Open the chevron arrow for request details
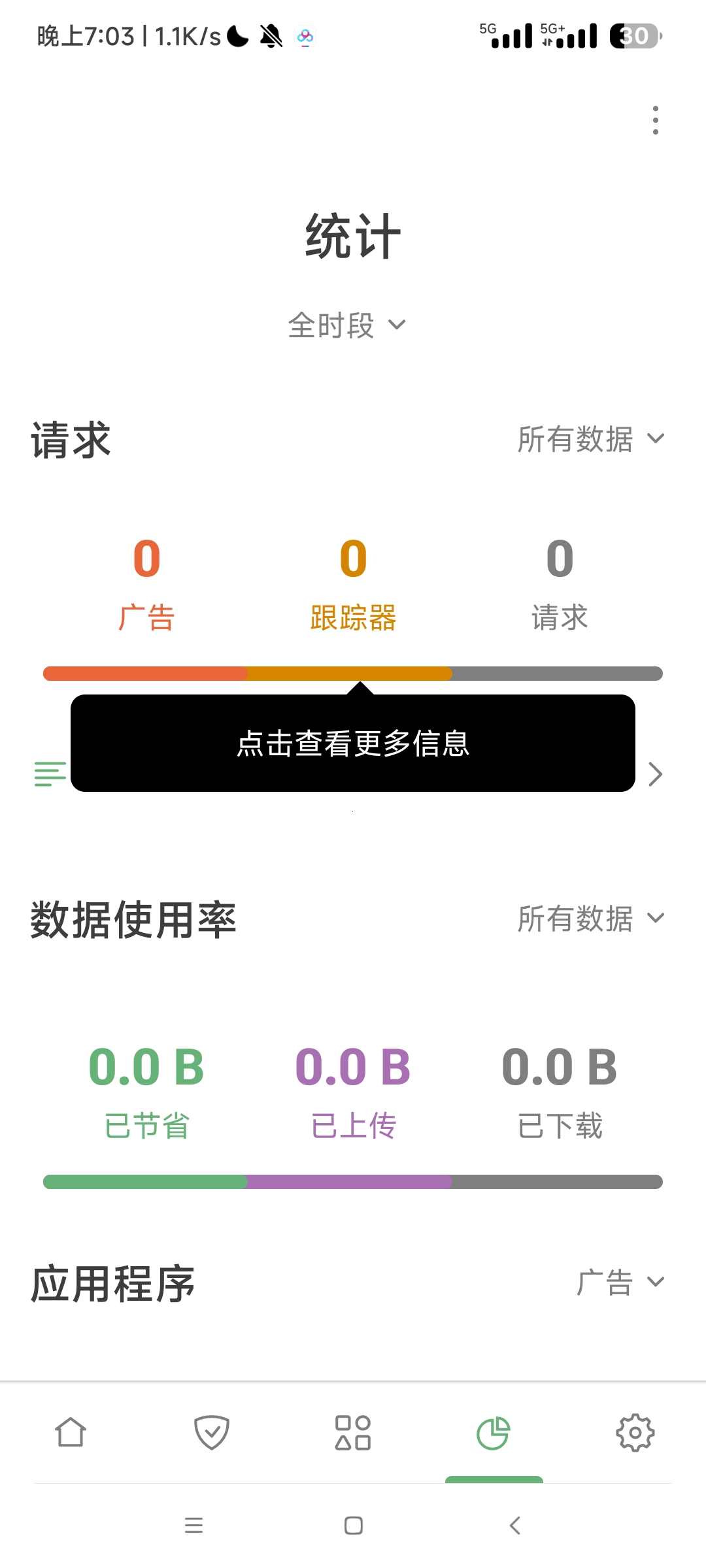Screen dimensions: 706x1568 click(x=655, y=774)
